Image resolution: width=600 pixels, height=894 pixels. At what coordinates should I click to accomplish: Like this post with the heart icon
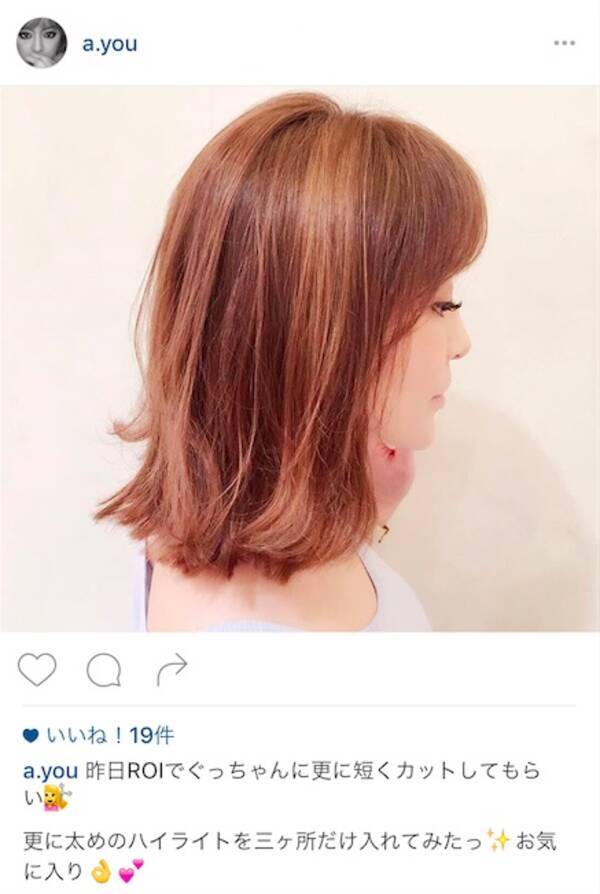tap(37, 670)
